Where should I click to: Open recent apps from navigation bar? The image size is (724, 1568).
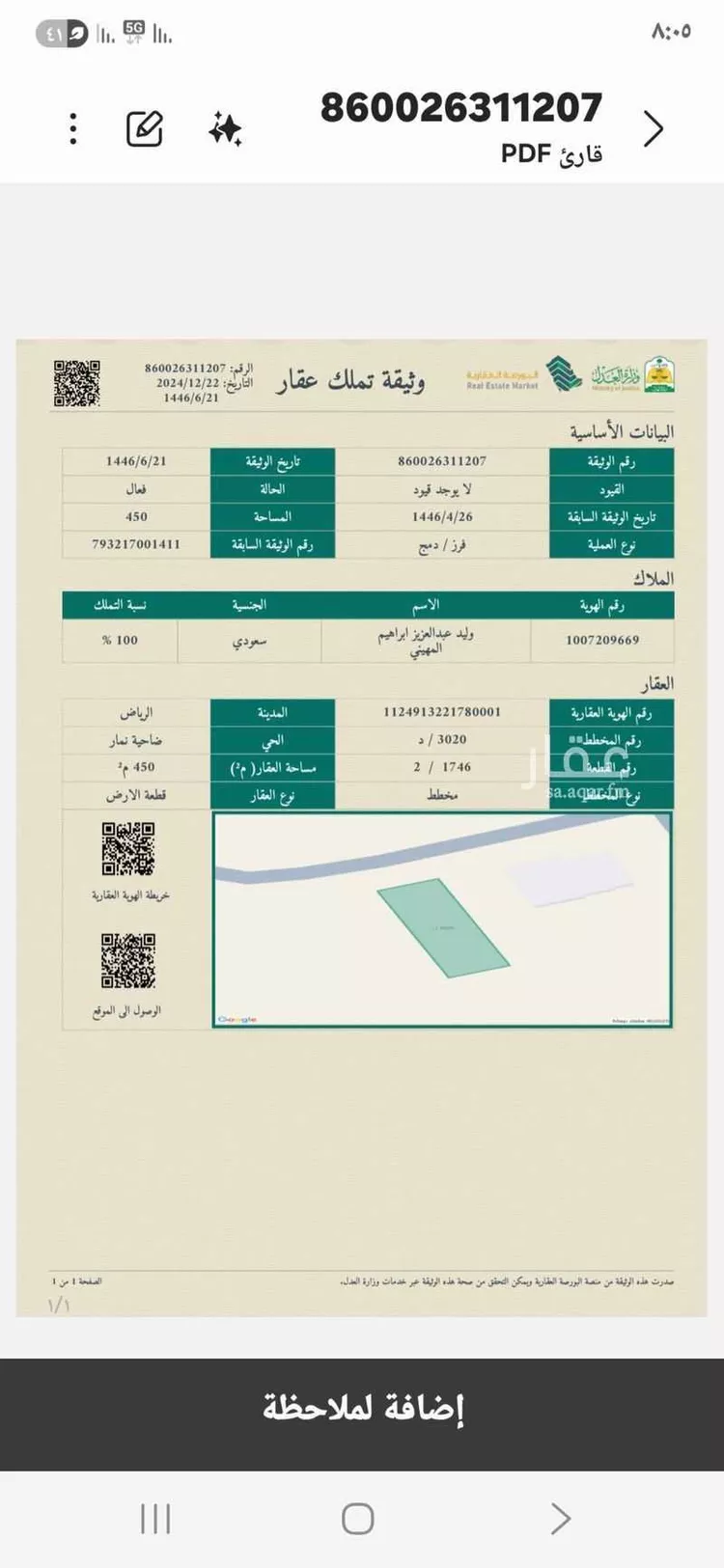click(x=155, y=1518)
